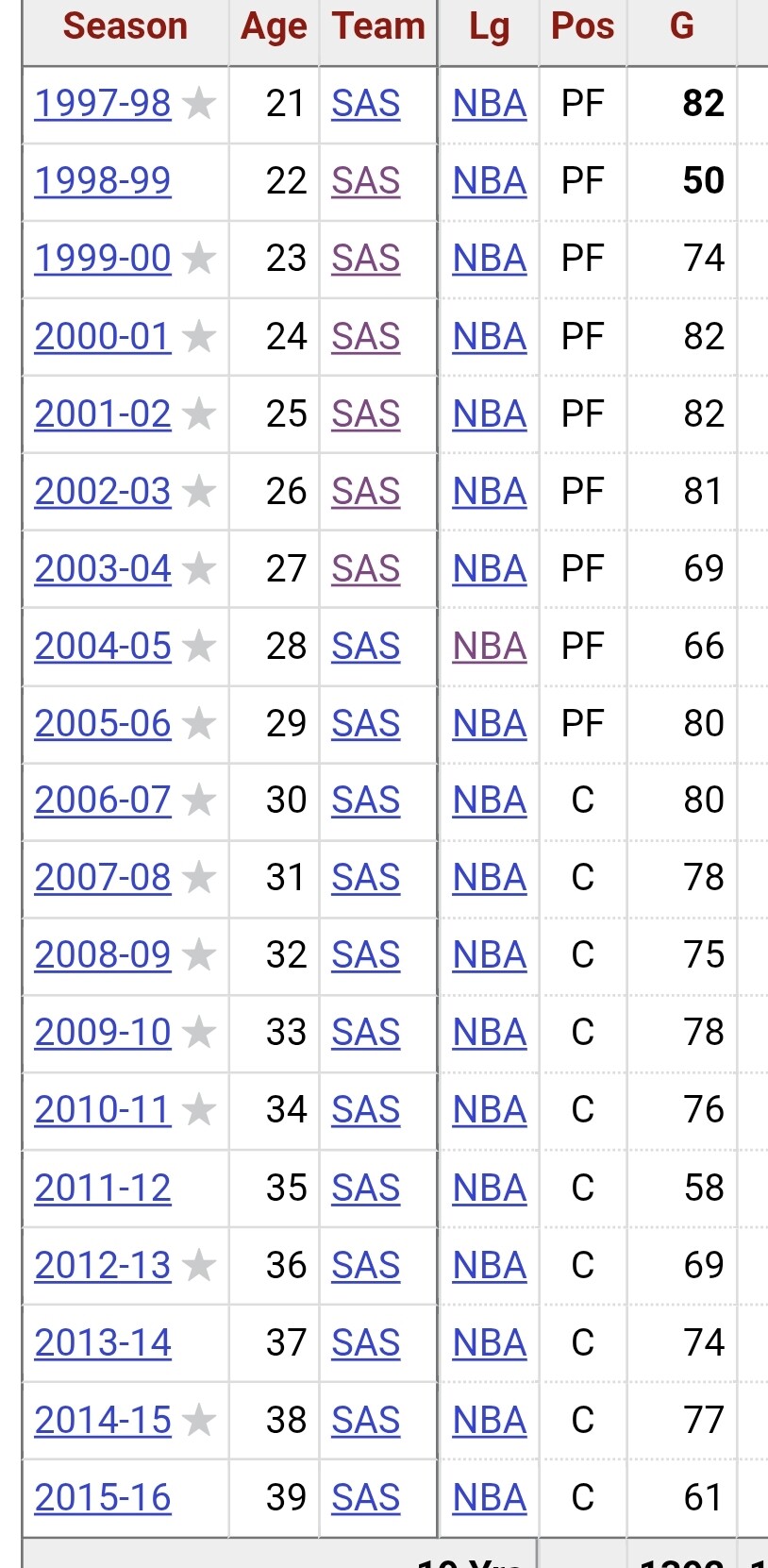Sort the table by the Pos column

(x=582, y=26)
